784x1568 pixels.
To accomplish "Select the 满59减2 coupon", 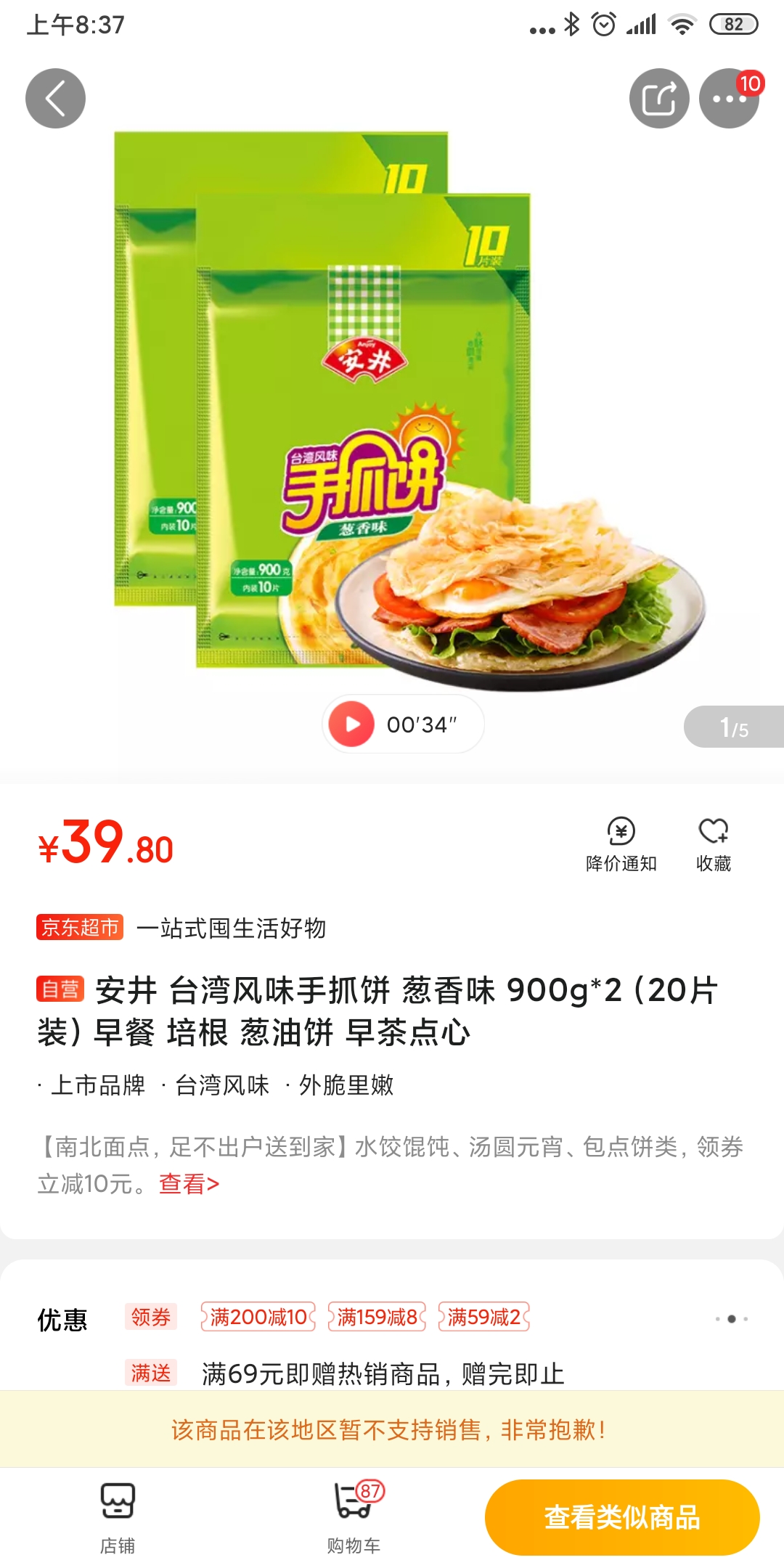I will [x=483, y=1317].
